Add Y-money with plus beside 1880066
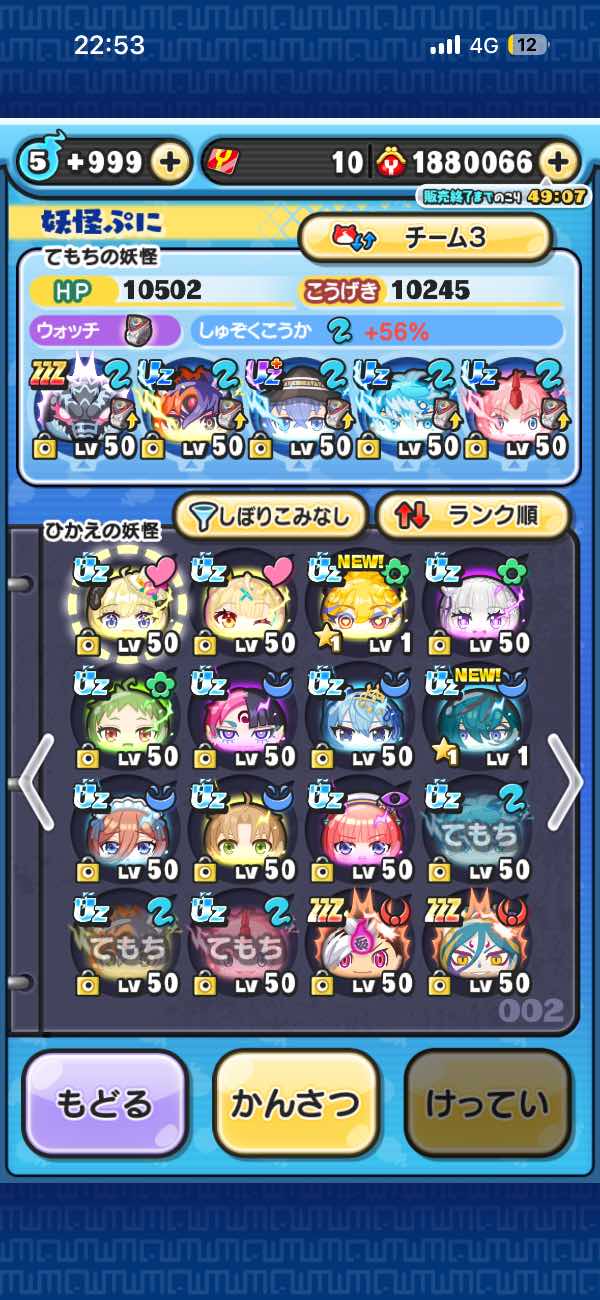Viewport: 600px width, 1300px height. click(559, 162)
